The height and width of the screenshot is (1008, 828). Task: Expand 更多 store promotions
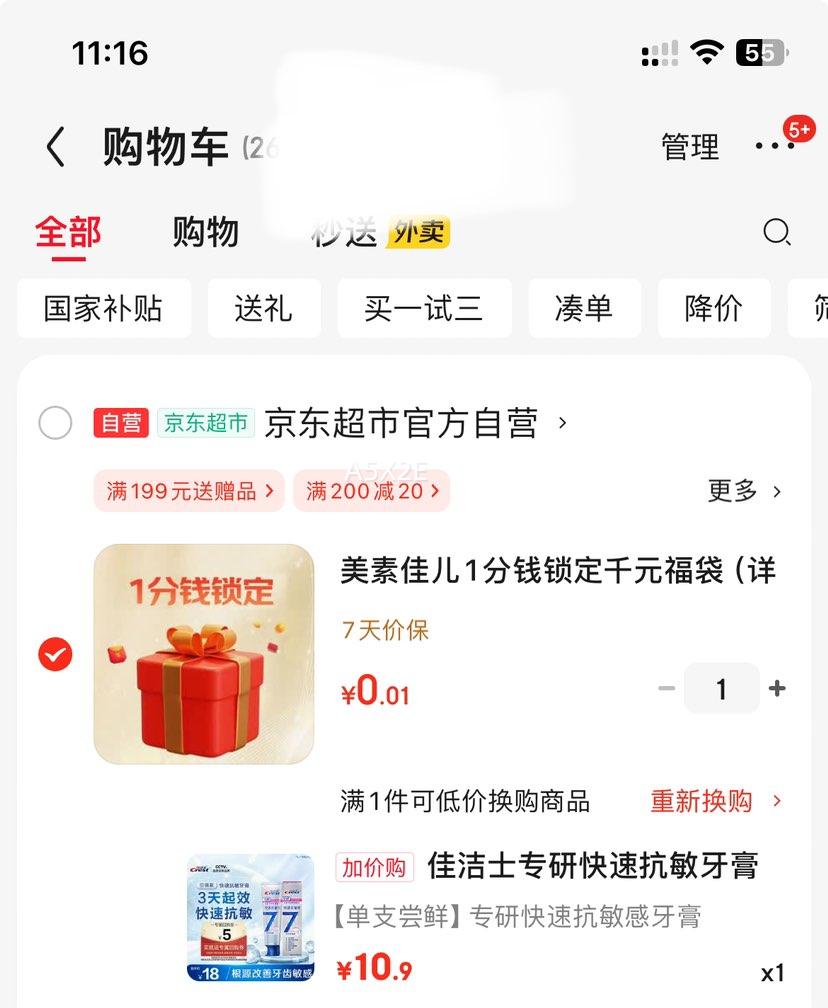(x=744, y=491)
